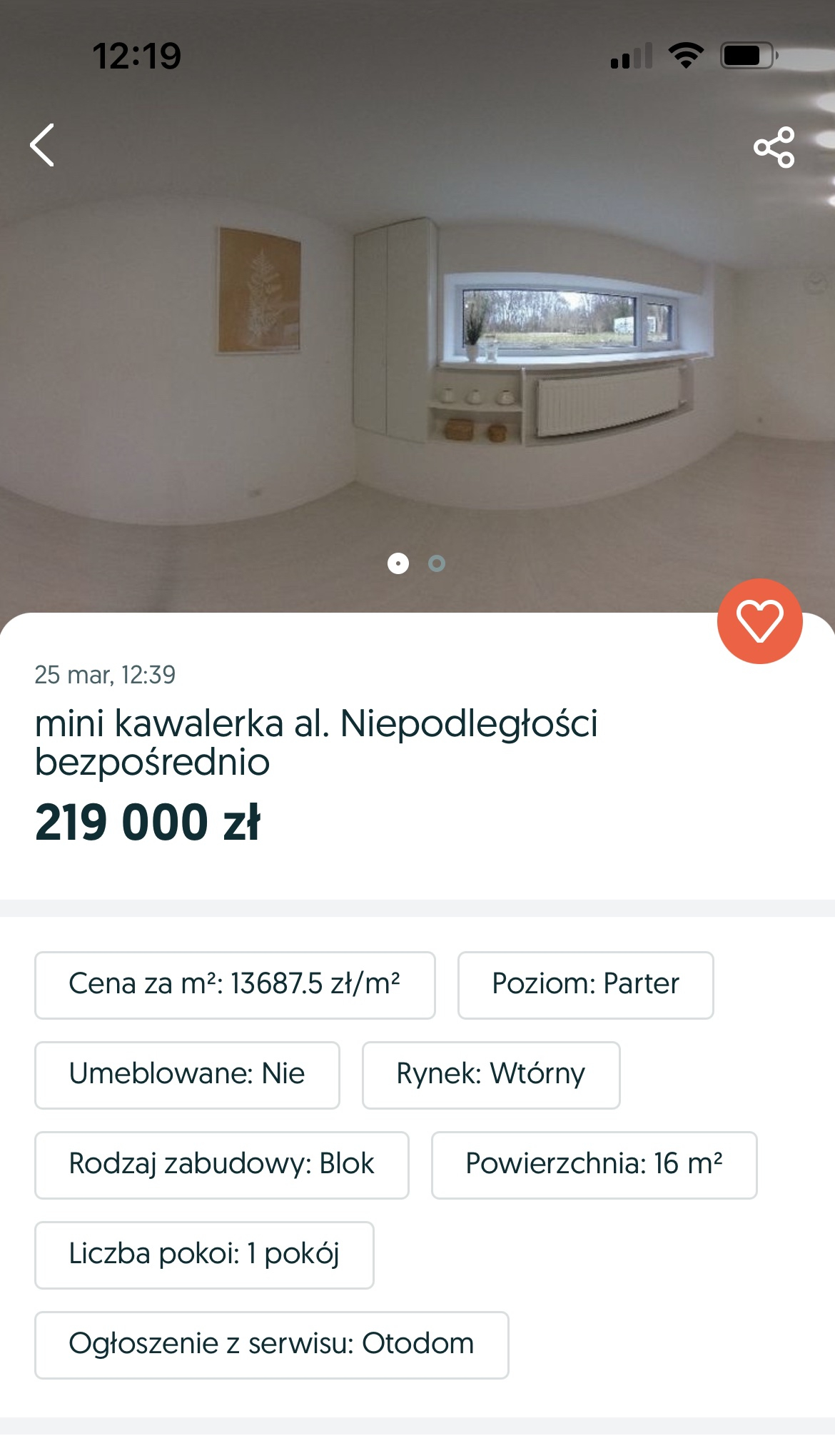Open the listing photo full screen
Image resolution: width=835 pixels, height=1456 pixels.
point(417,343)
